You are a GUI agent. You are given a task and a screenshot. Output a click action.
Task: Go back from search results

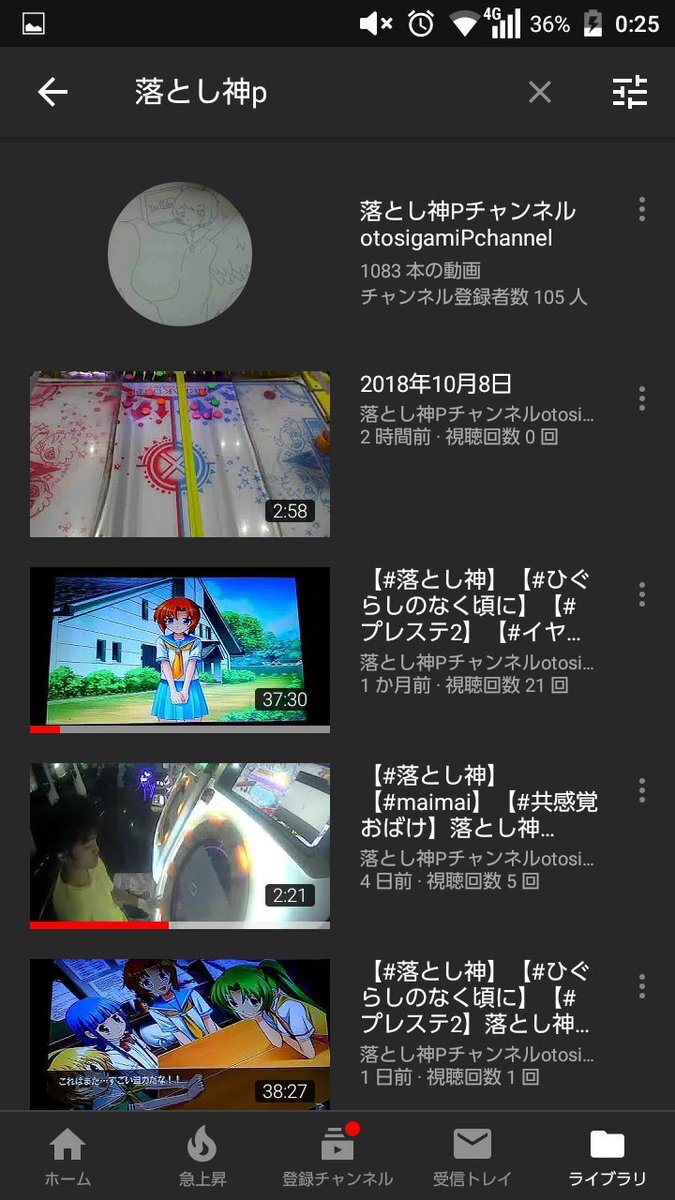tap(52, 93)
